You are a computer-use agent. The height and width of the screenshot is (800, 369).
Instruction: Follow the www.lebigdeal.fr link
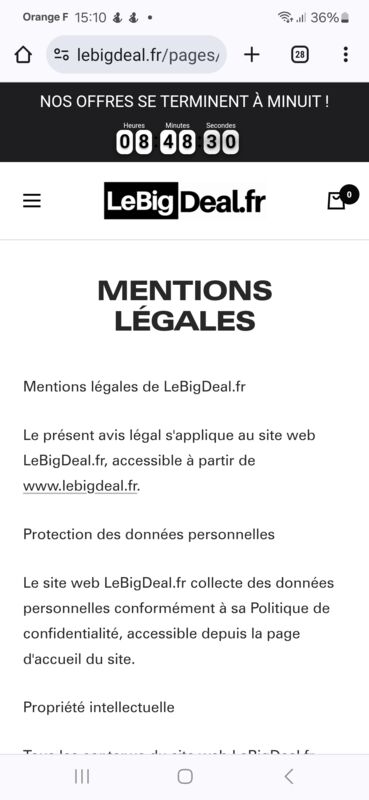[x=81, y=486]
